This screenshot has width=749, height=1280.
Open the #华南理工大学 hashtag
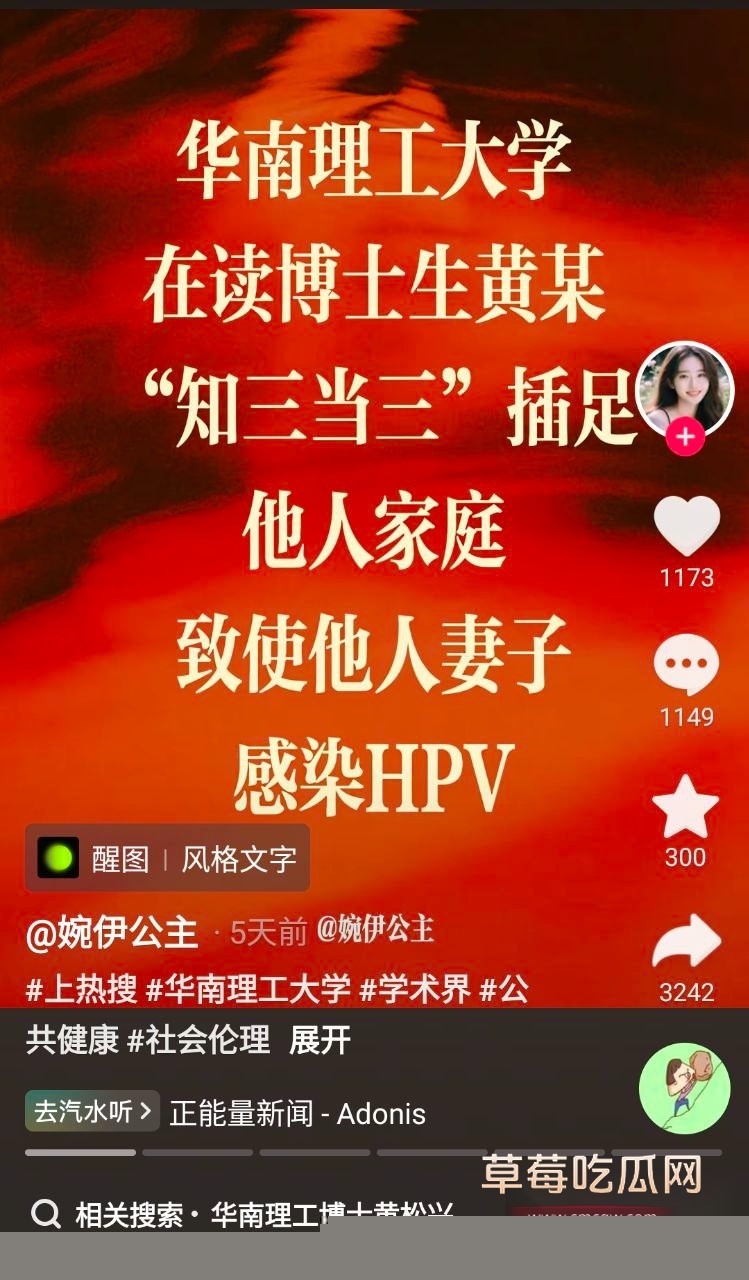point(248,990)
